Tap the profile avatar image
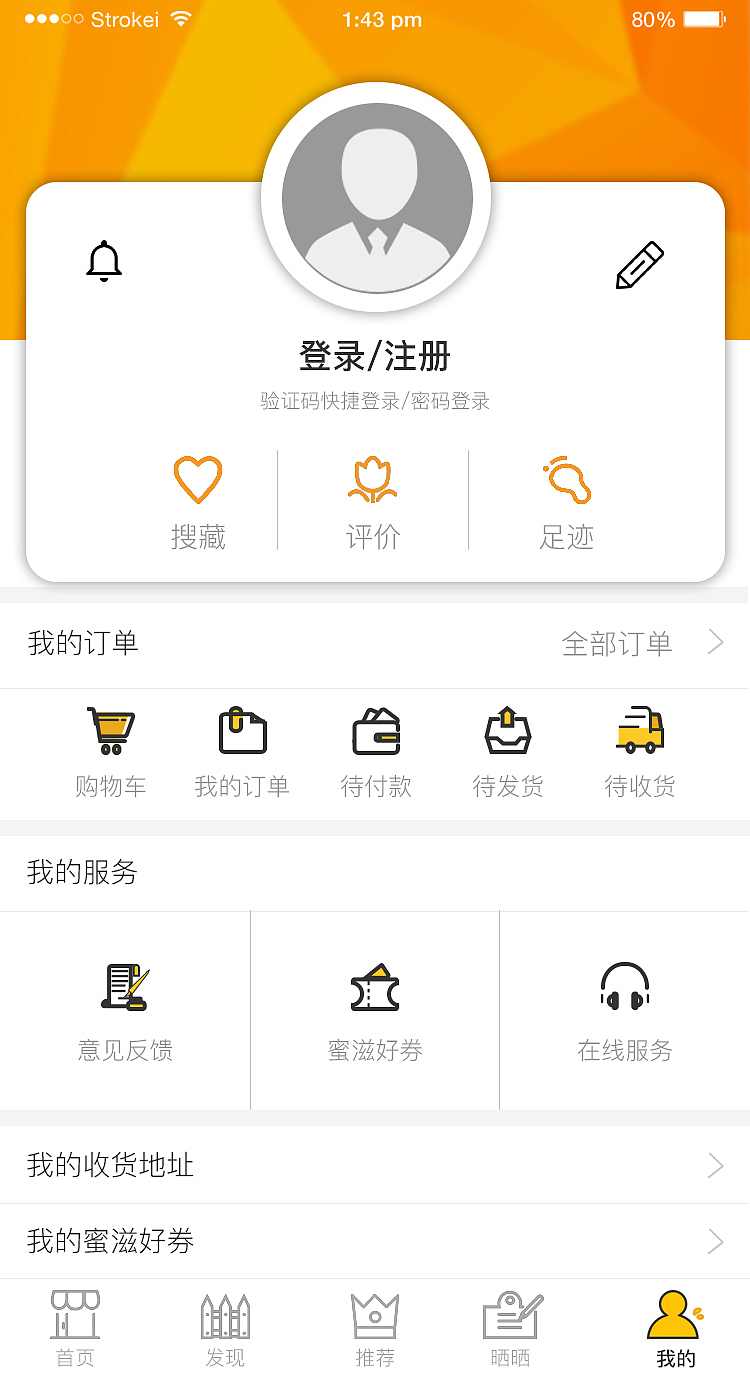 click(x=375, y=198)
